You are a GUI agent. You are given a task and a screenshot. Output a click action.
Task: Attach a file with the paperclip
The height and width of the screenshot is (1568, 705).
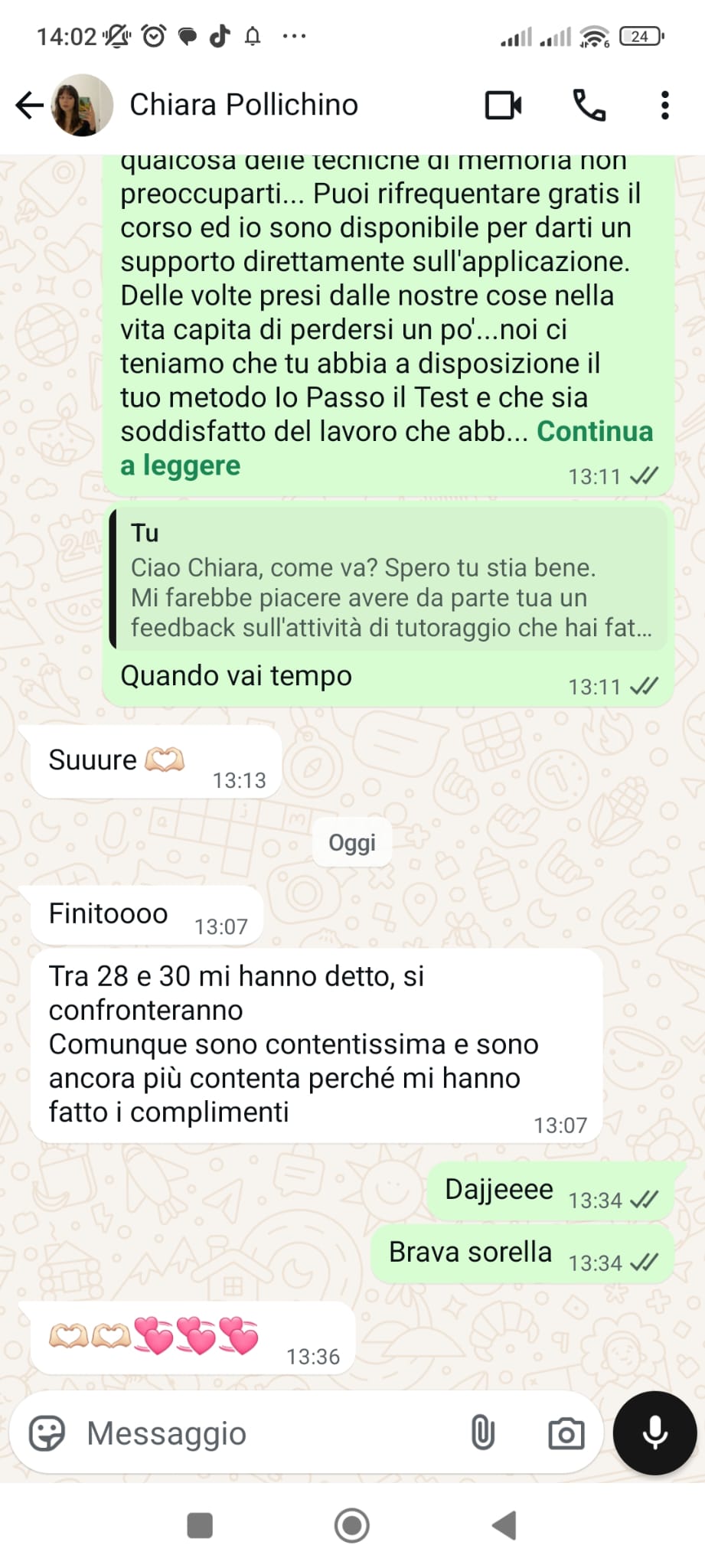[483, 1433]
